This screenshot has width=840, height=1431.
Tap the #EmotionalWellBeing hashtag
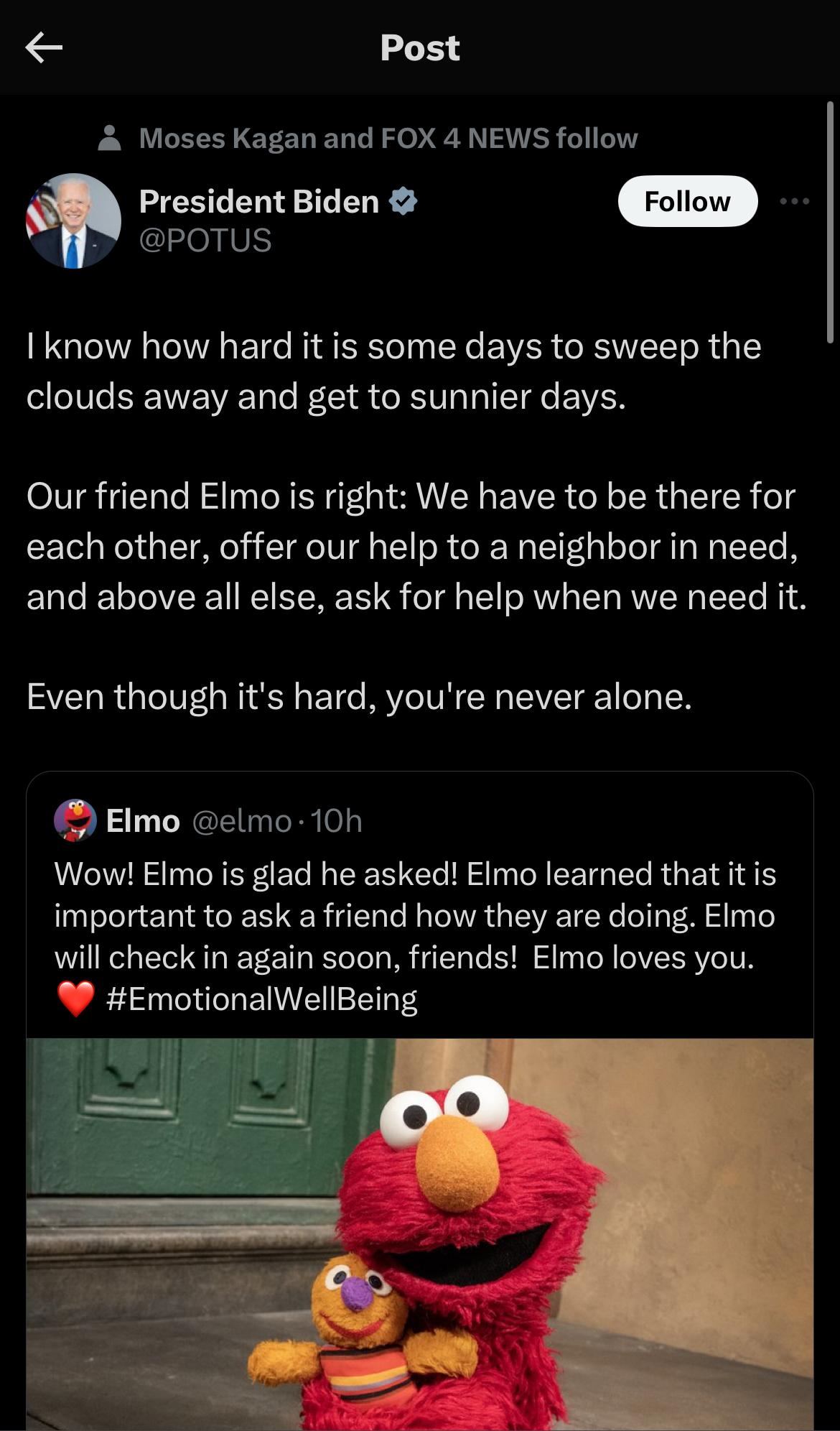point(261,999)
